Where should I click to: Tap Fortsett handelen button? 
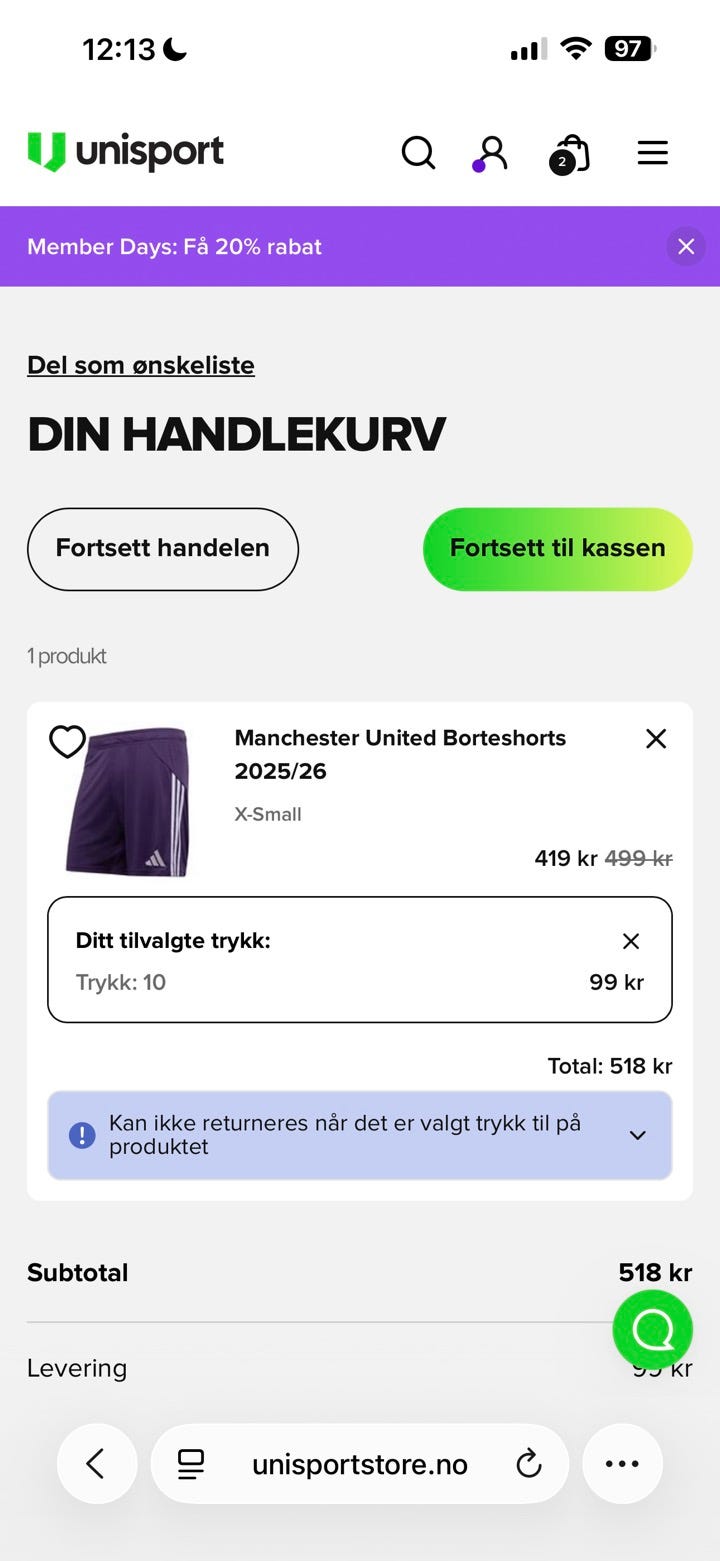[x=163, y=548]
